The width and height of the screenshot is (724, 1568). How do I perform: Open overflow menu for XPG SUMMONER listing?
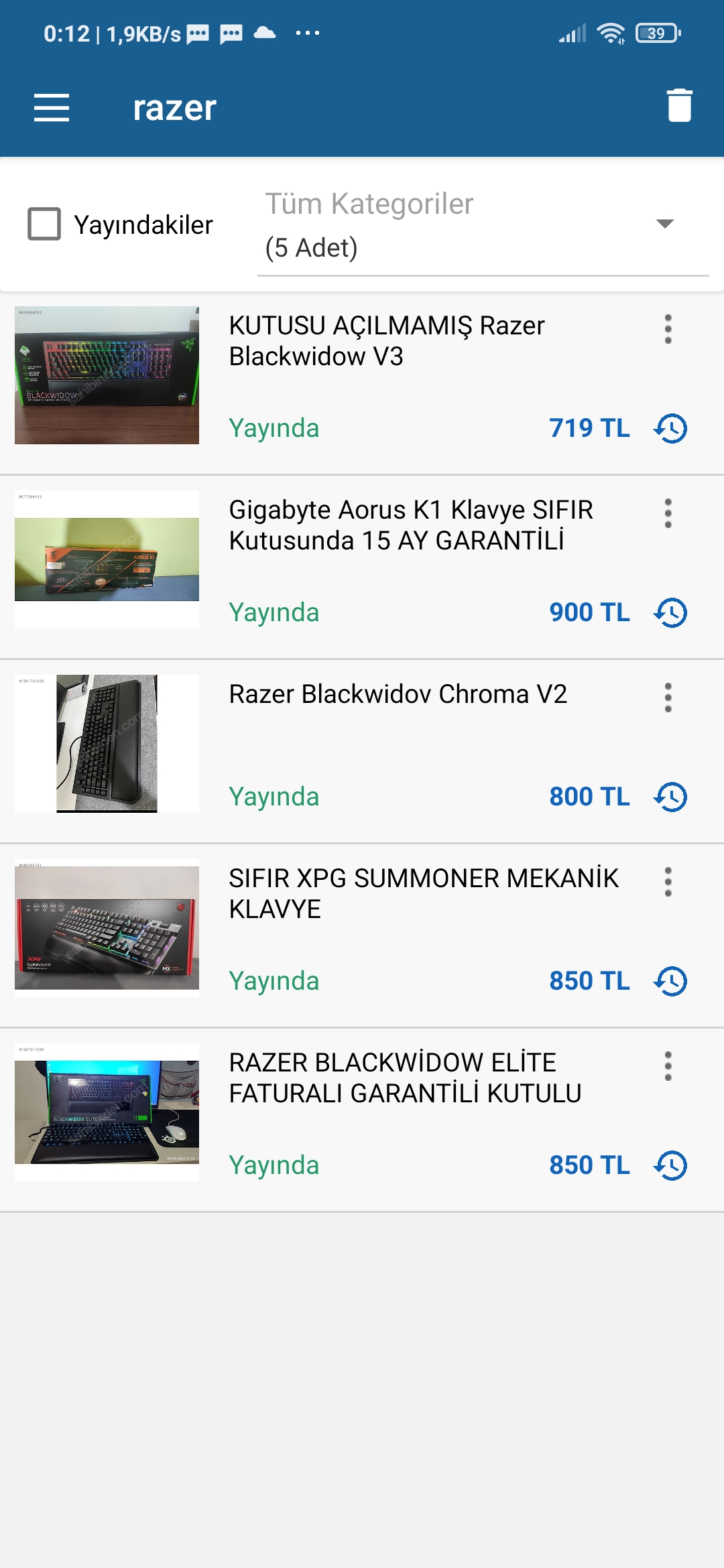668,882
